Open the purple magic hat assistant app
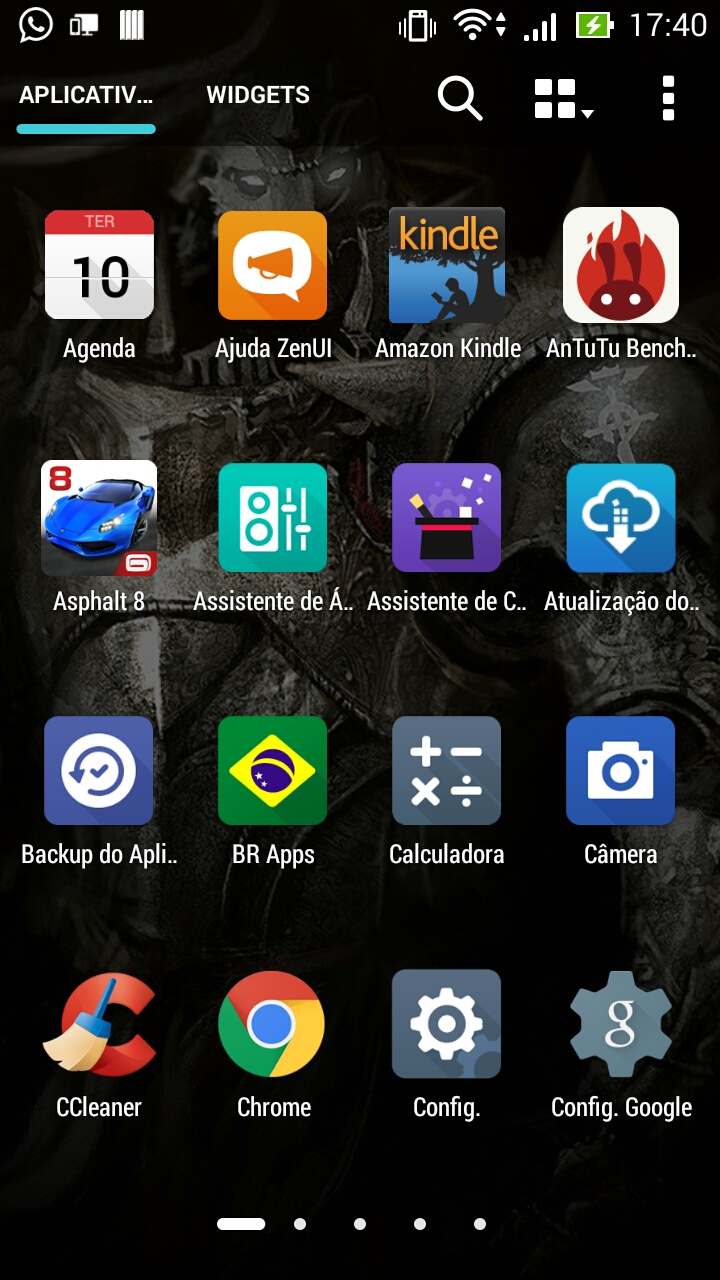 [x=447, y=518]
